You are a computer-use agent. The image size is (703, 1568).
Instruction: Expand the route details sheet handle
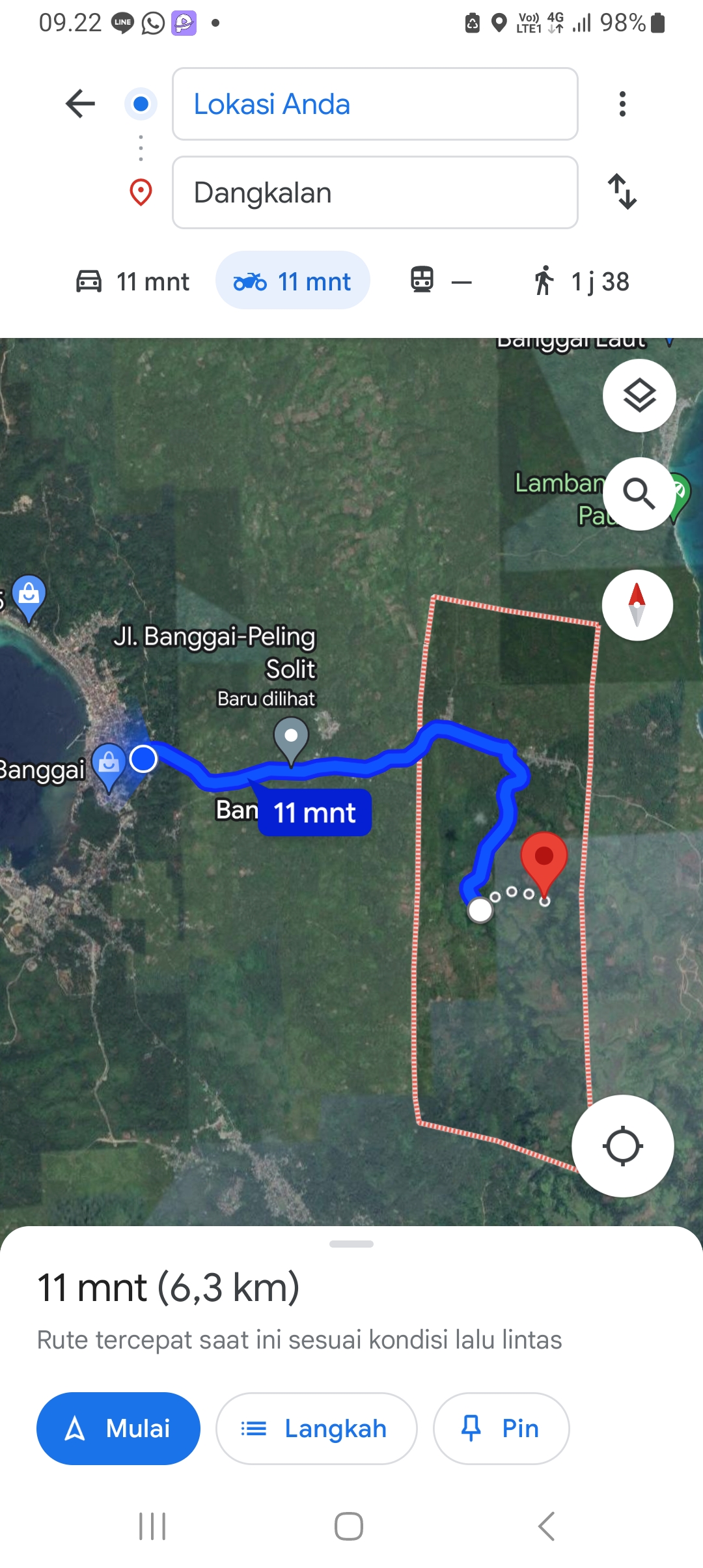[351, 1244]
